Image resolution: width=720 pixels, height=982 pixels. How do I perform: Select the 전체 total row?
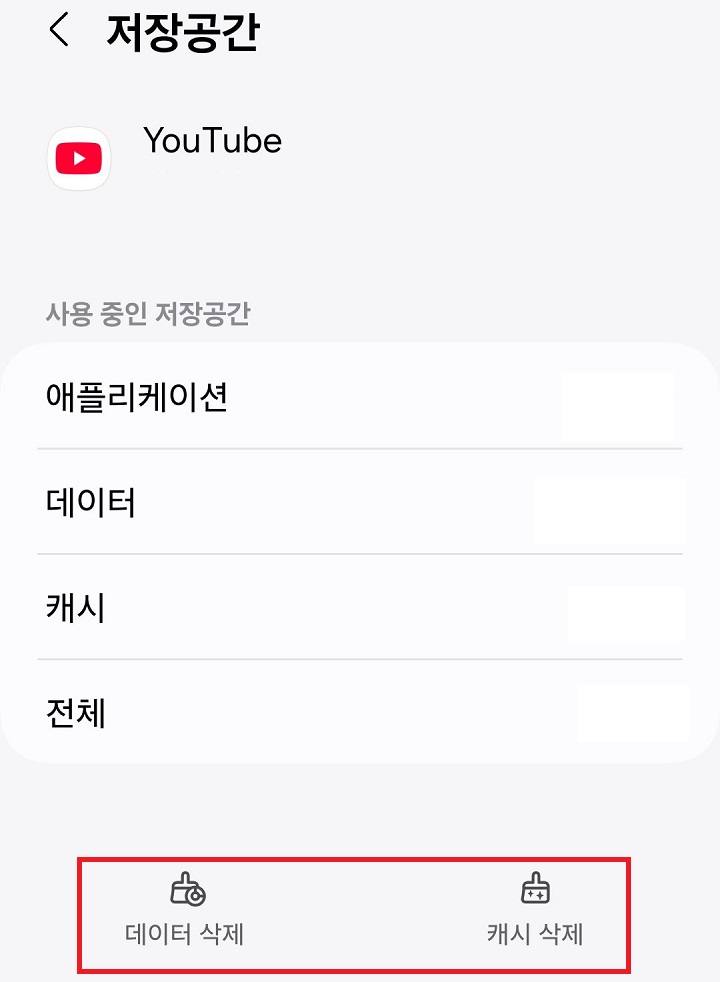(x=360, y=713)
